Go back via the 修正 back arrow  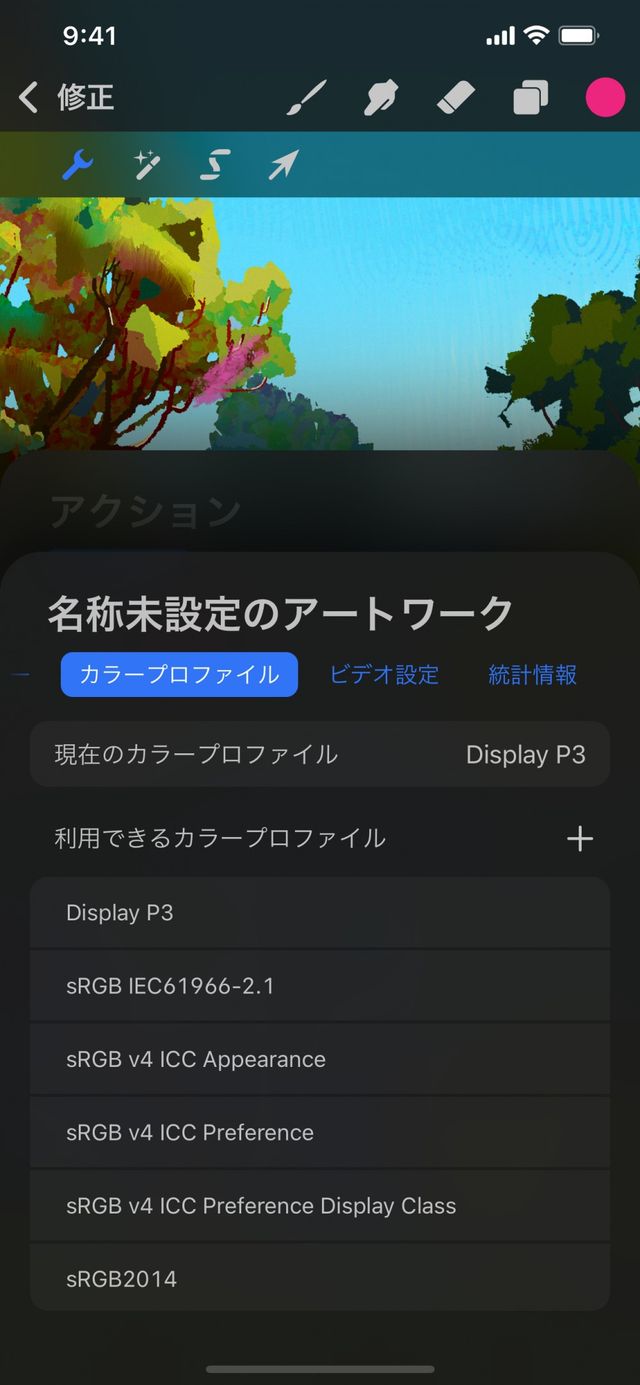(30, 98)
